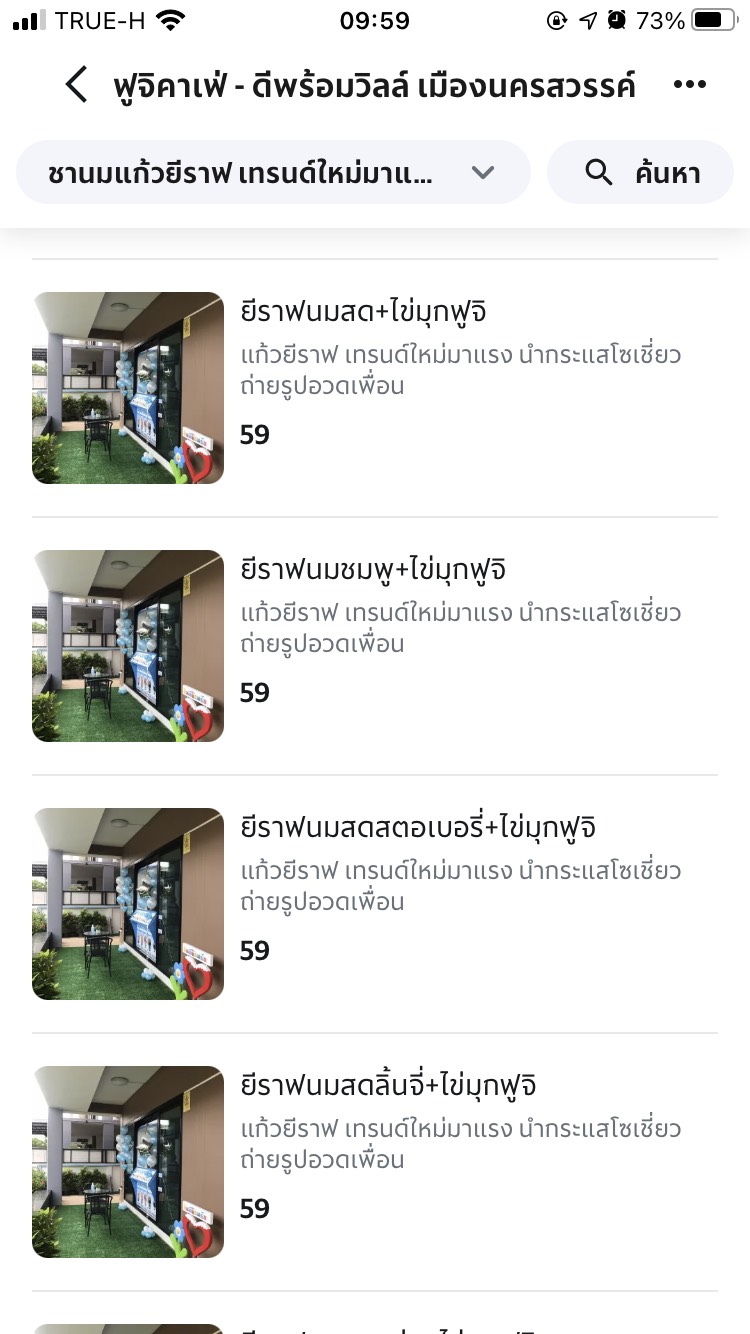Open the three-dot overflow menu
This screenshot has height=1334, width=750.
(690, 85)
